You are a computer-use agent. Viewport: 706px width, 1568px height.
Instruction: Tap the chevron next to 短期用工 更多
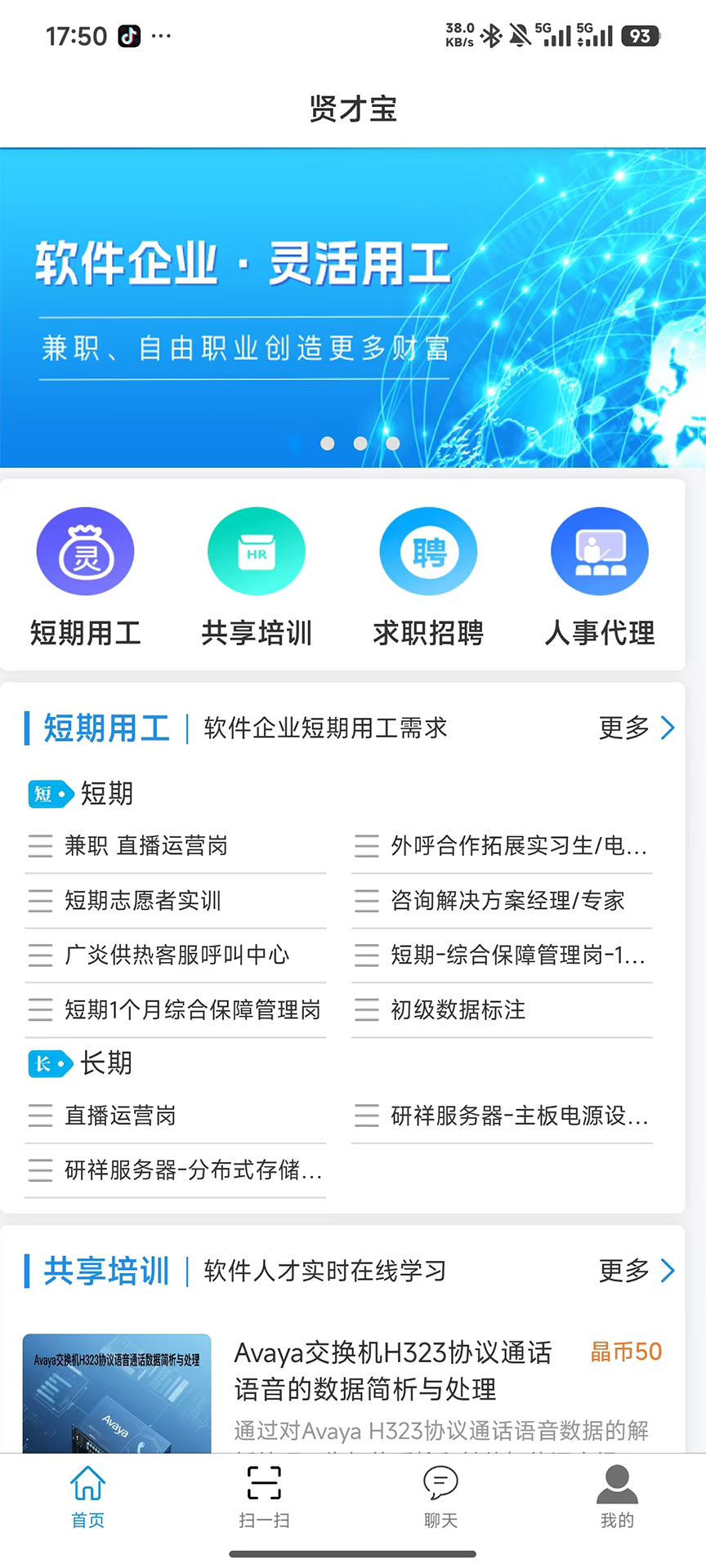pos(668,728)
